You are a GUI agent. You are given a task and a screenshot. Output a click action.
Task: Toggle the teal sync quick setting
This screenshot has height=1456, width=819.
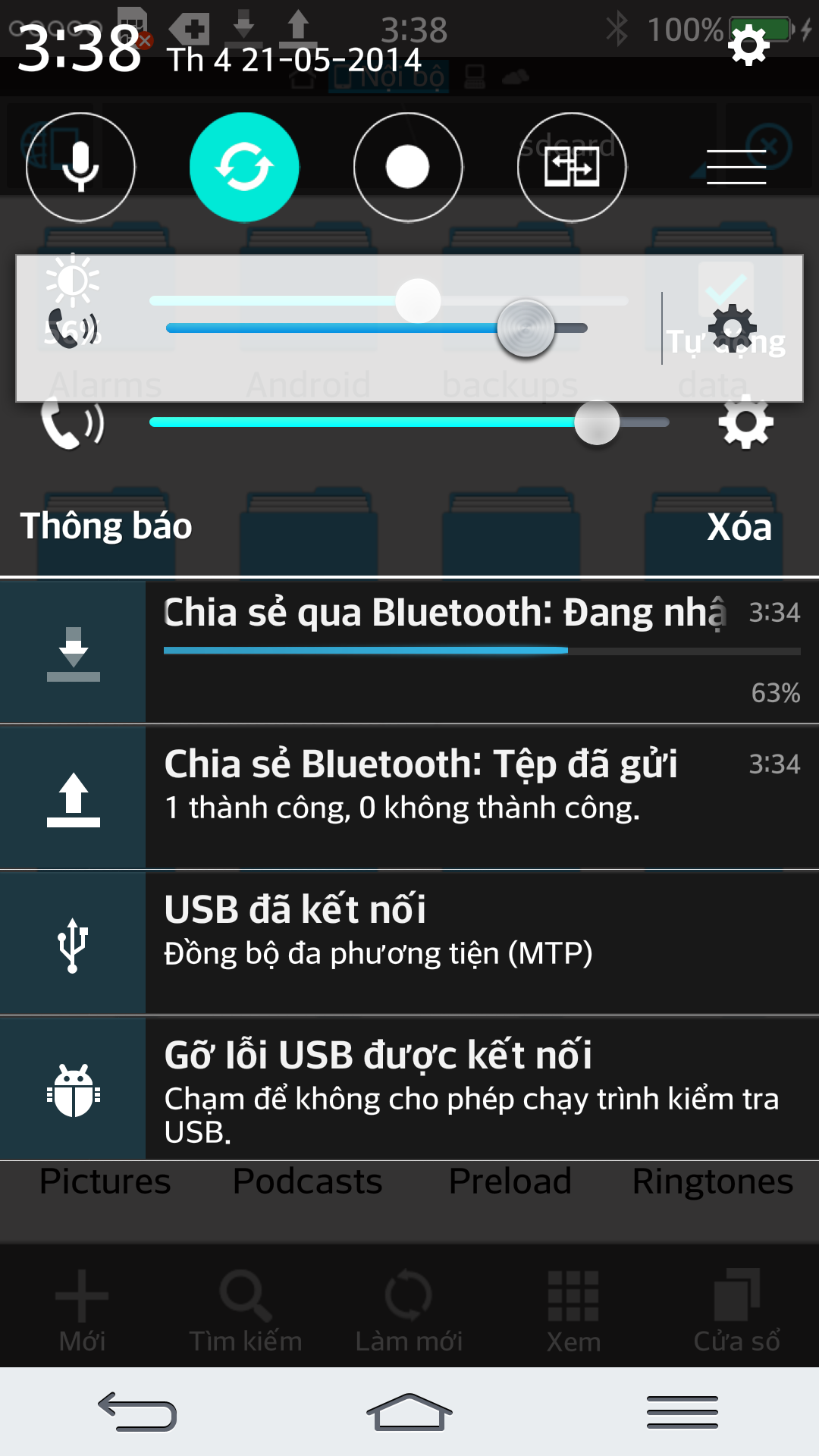pyautogui.click(x=244, y=167)
